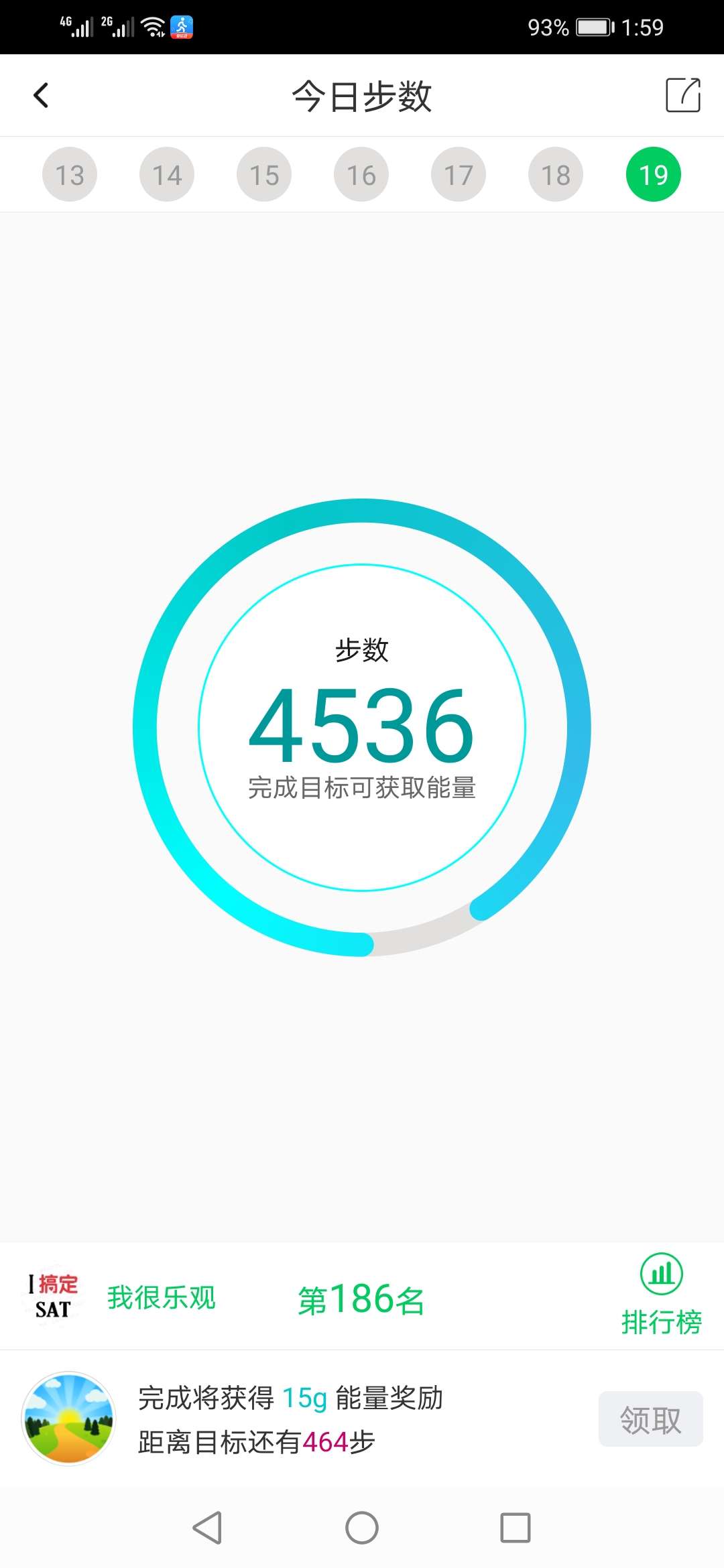Open the share icon at top right
This screenshot has height=1568, width=724.
(682, 95)
